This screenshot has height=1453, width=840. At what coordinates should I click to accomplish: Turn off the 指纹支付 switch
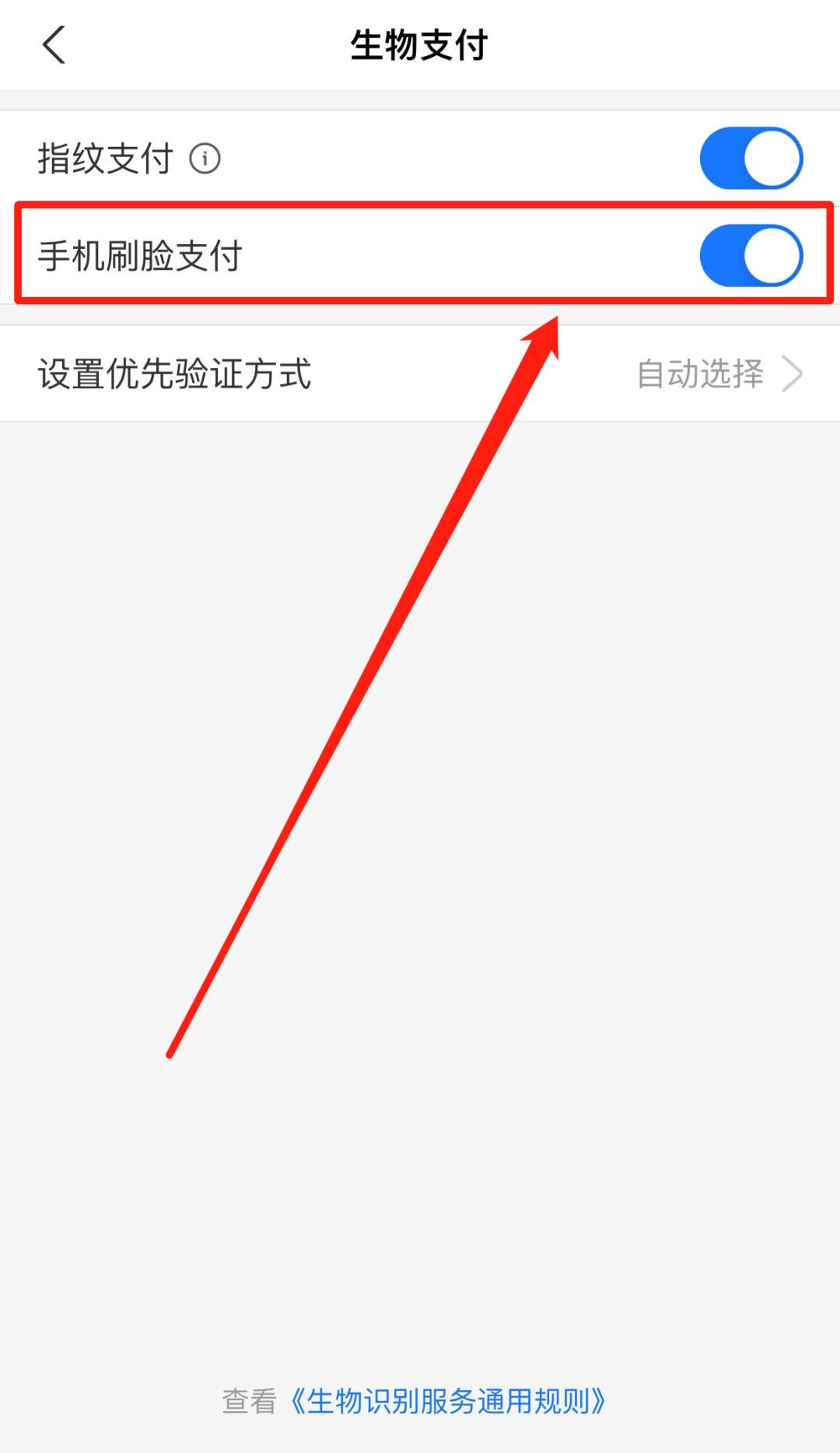click(x=751, y=159)
